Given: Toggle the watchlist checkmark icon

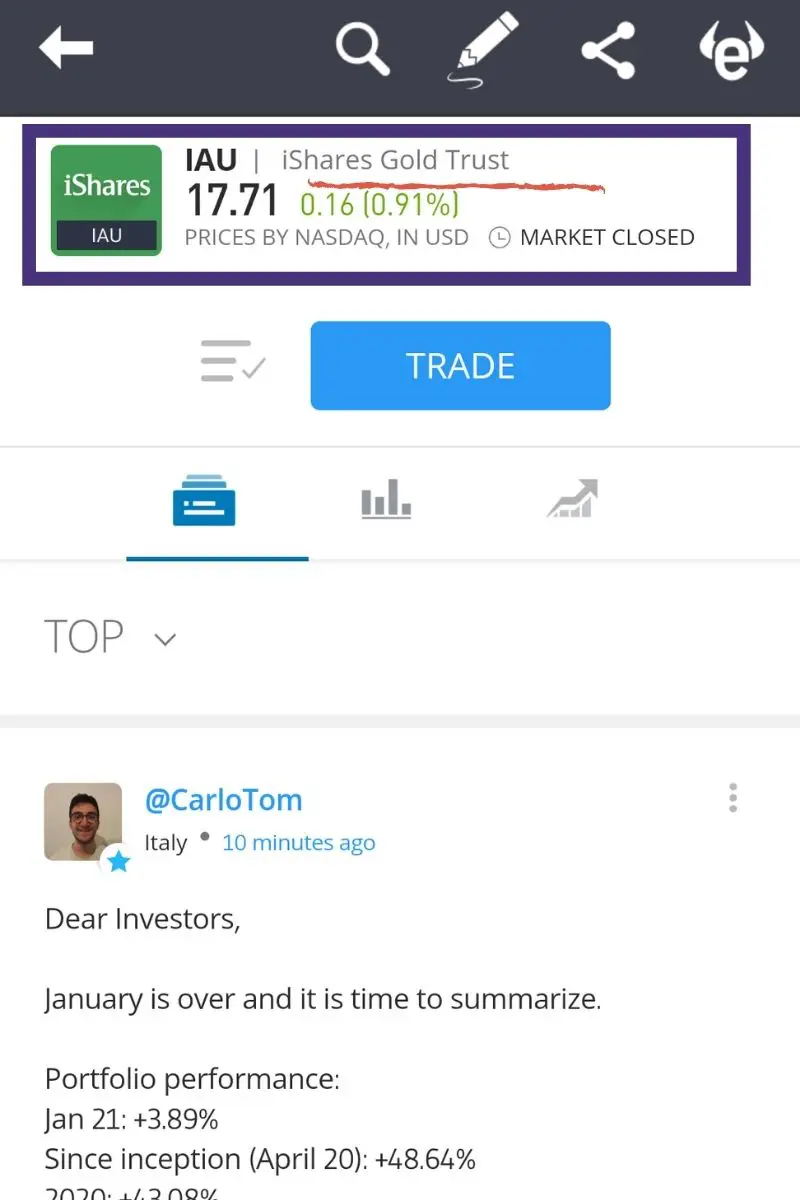Looking at the screenshot, I should point(232,360).
